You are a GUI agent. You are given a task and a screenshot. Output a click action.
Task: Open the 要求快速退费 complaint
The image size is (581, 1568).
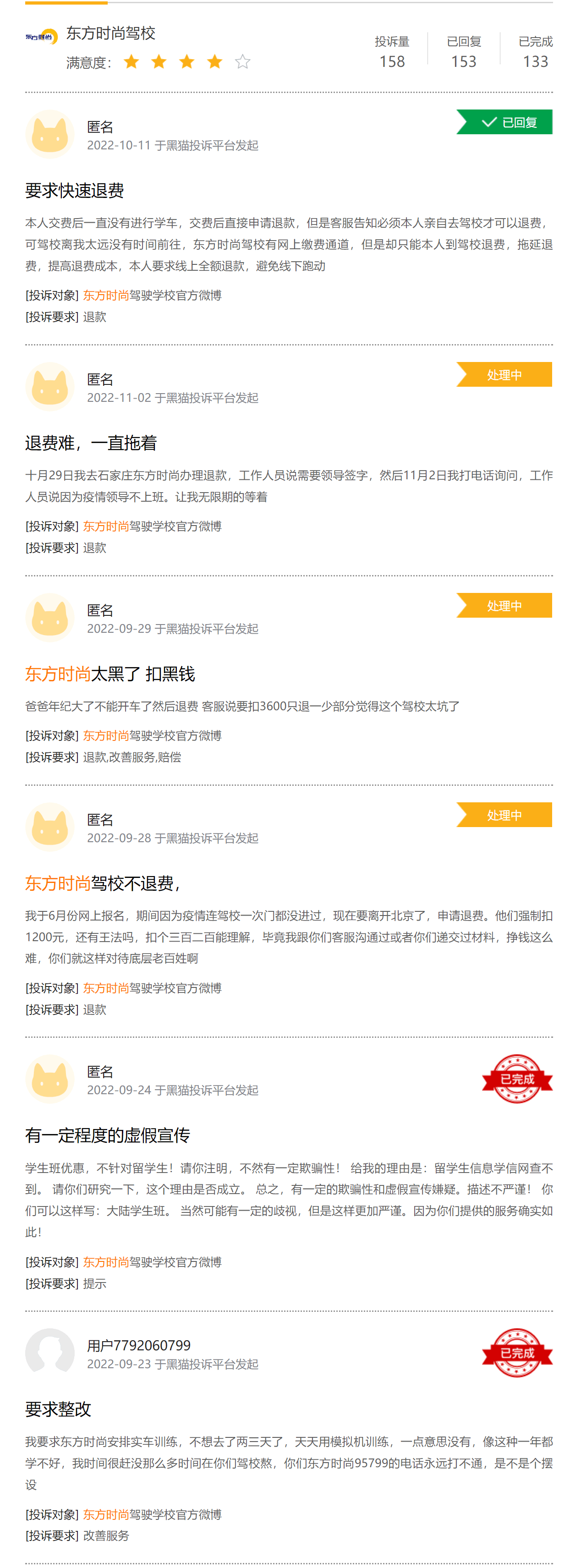(x=74, y=191)
